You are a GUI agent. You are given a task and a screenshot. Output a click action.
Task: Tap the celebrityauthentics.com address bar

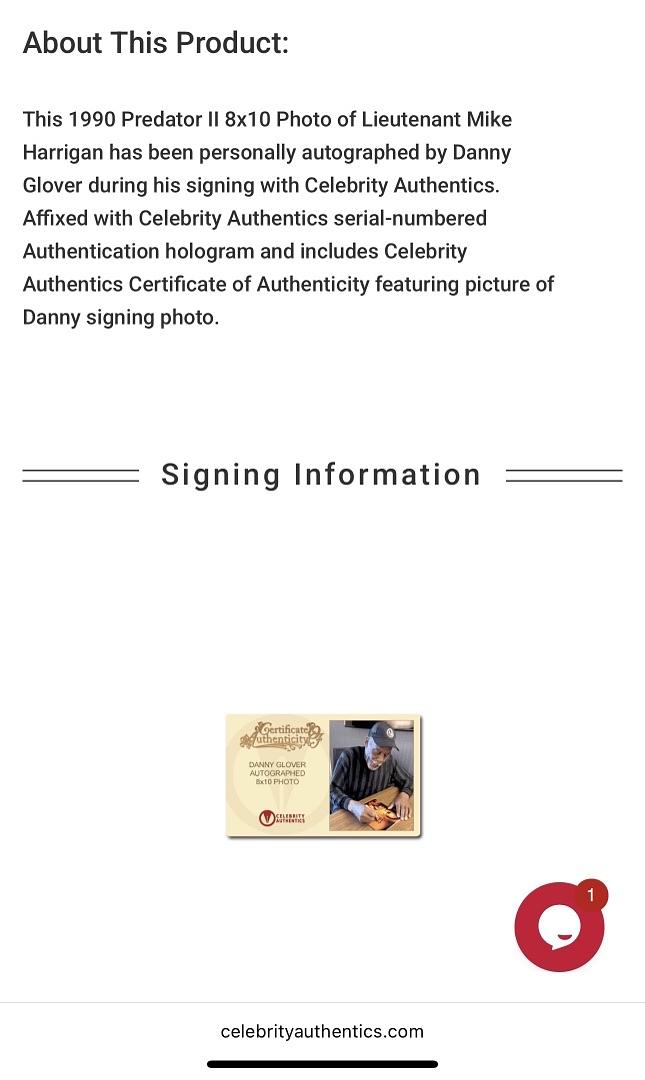click(322, 1031)
